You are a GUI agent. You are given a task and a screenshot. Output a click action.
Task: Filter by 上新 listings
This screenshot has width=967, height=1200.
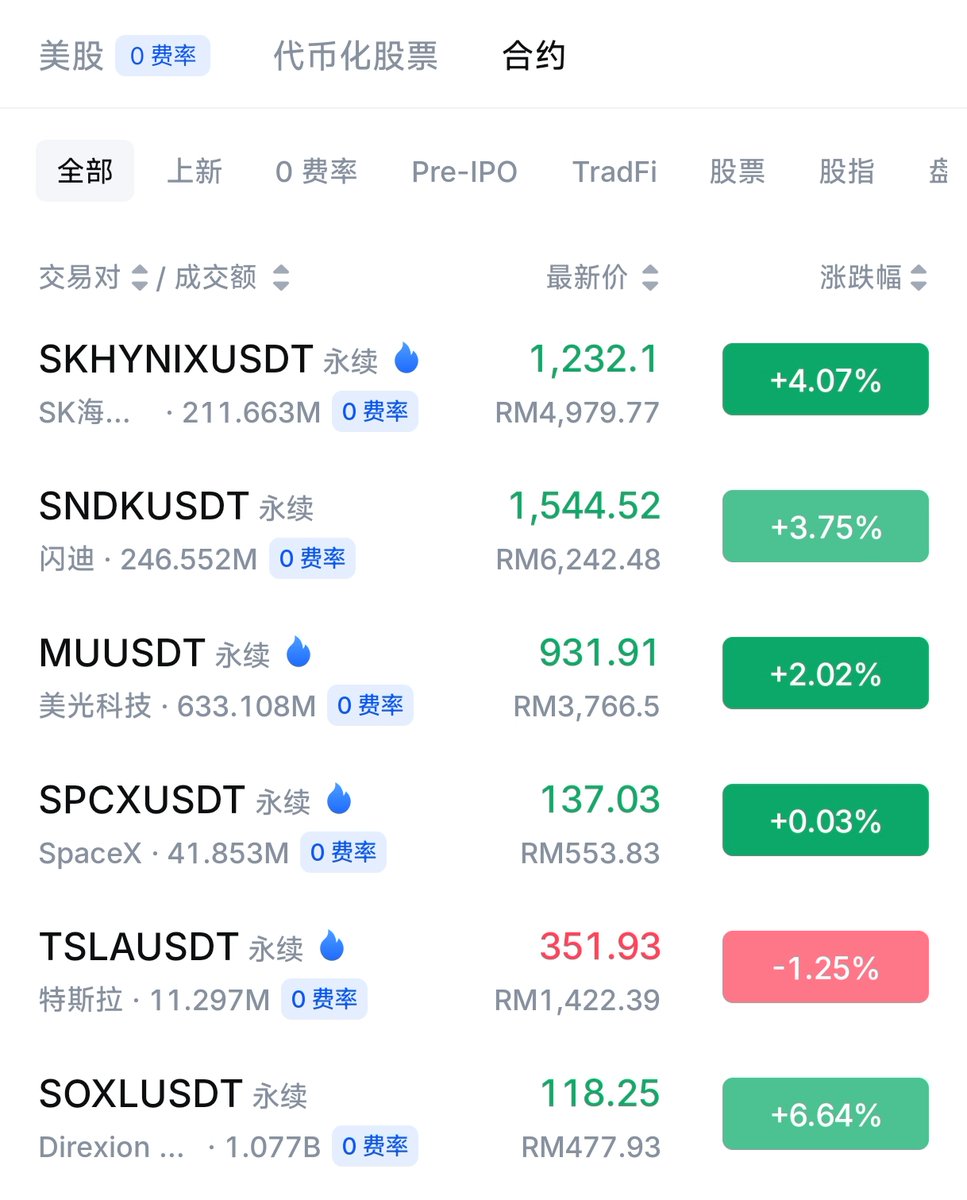pyautogui.click(x=194, y=171)
